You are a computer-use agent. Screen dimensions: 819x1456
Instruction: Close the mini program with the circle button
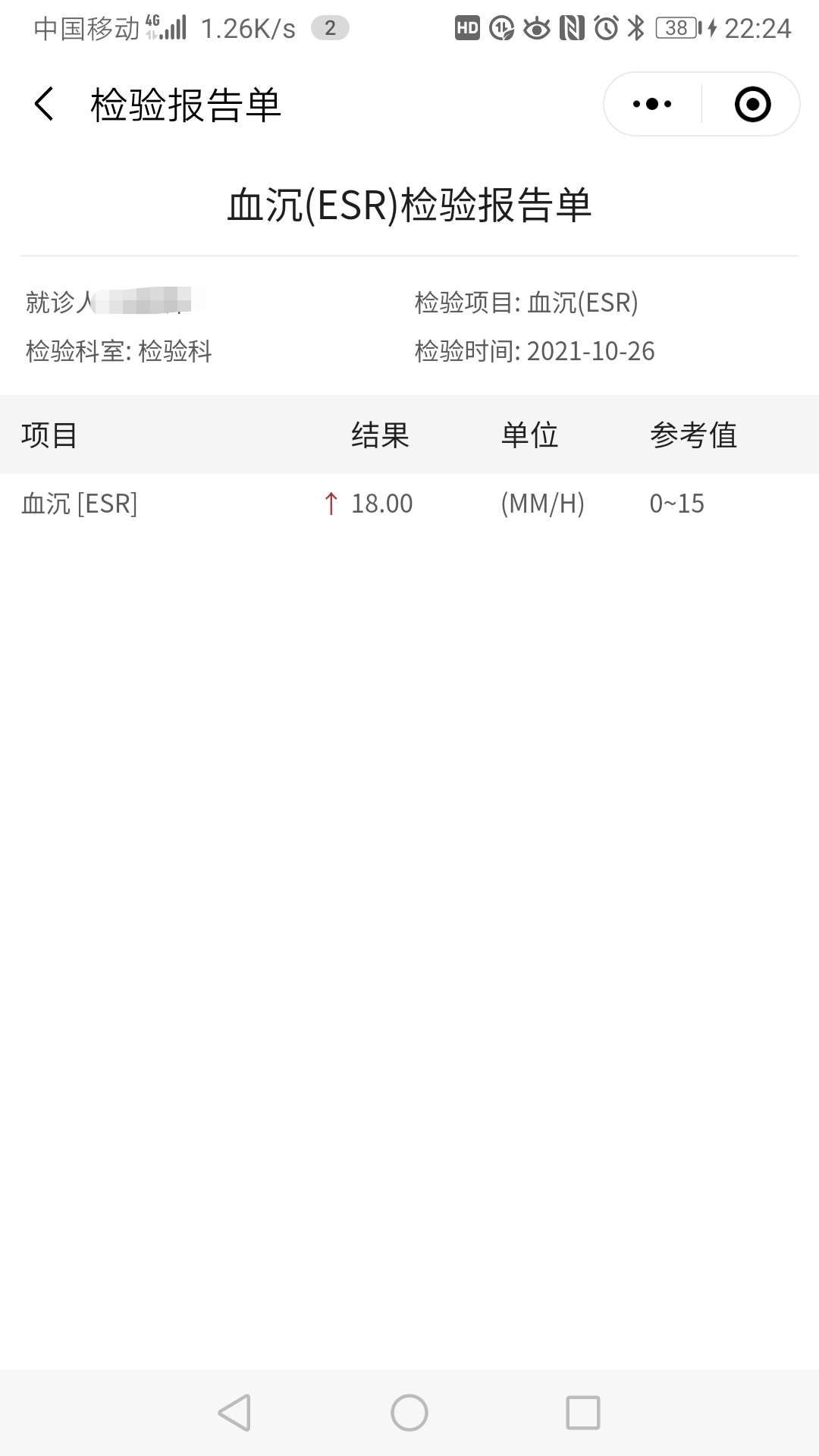tap(752, 104)
